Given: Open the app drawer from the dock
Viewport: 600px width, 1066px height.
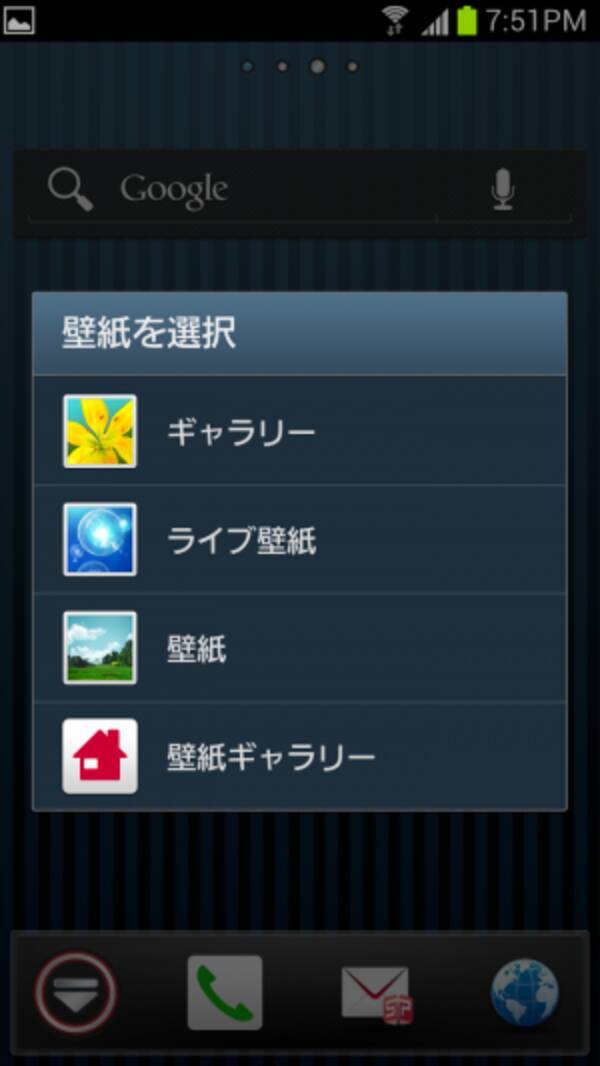Looking at the screenshot, I should pos(76,992).
